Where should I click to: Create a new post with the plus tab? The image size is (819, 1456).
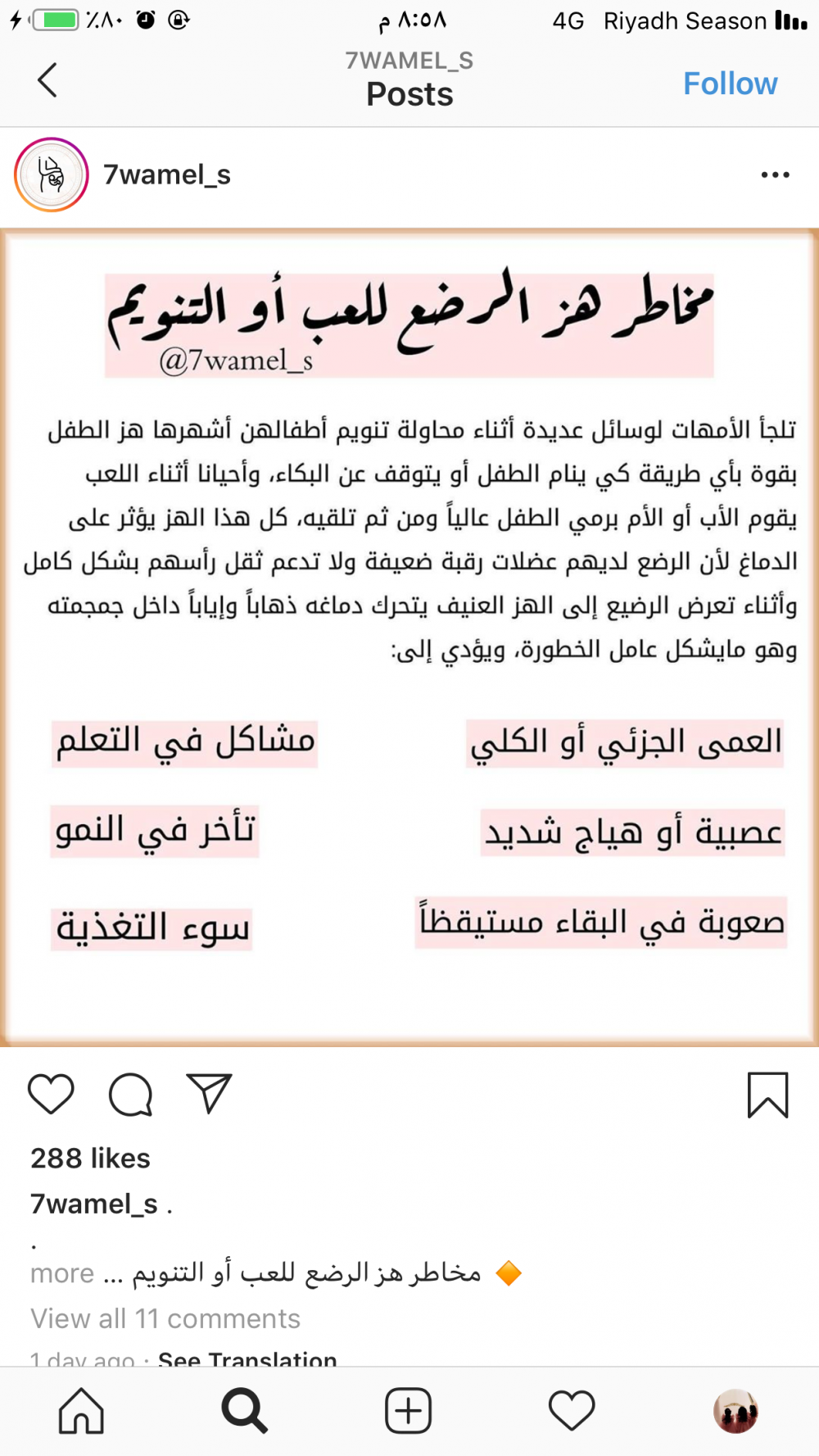click(x=408, y=1410)
